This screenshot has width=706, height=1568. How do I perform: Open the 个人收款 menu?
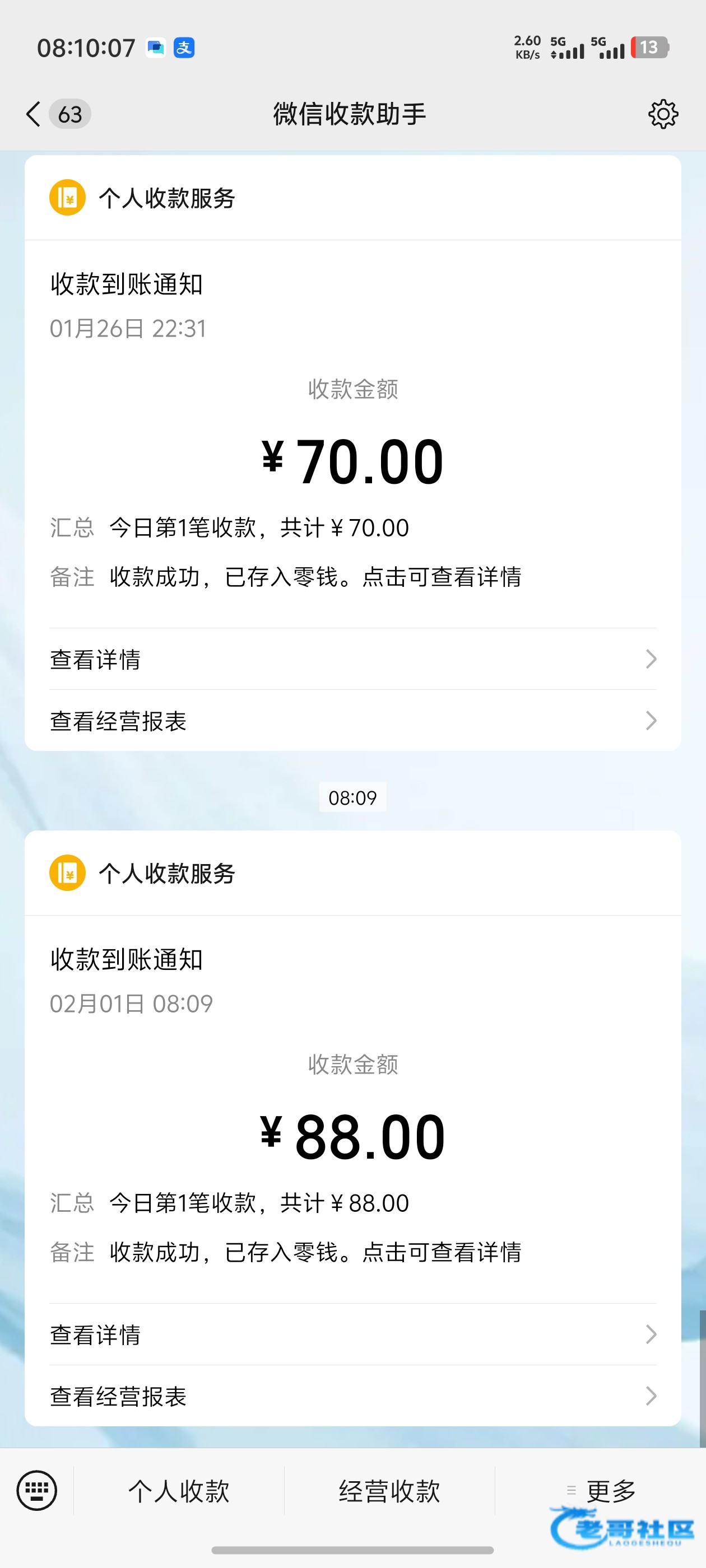coord(179,1491)
